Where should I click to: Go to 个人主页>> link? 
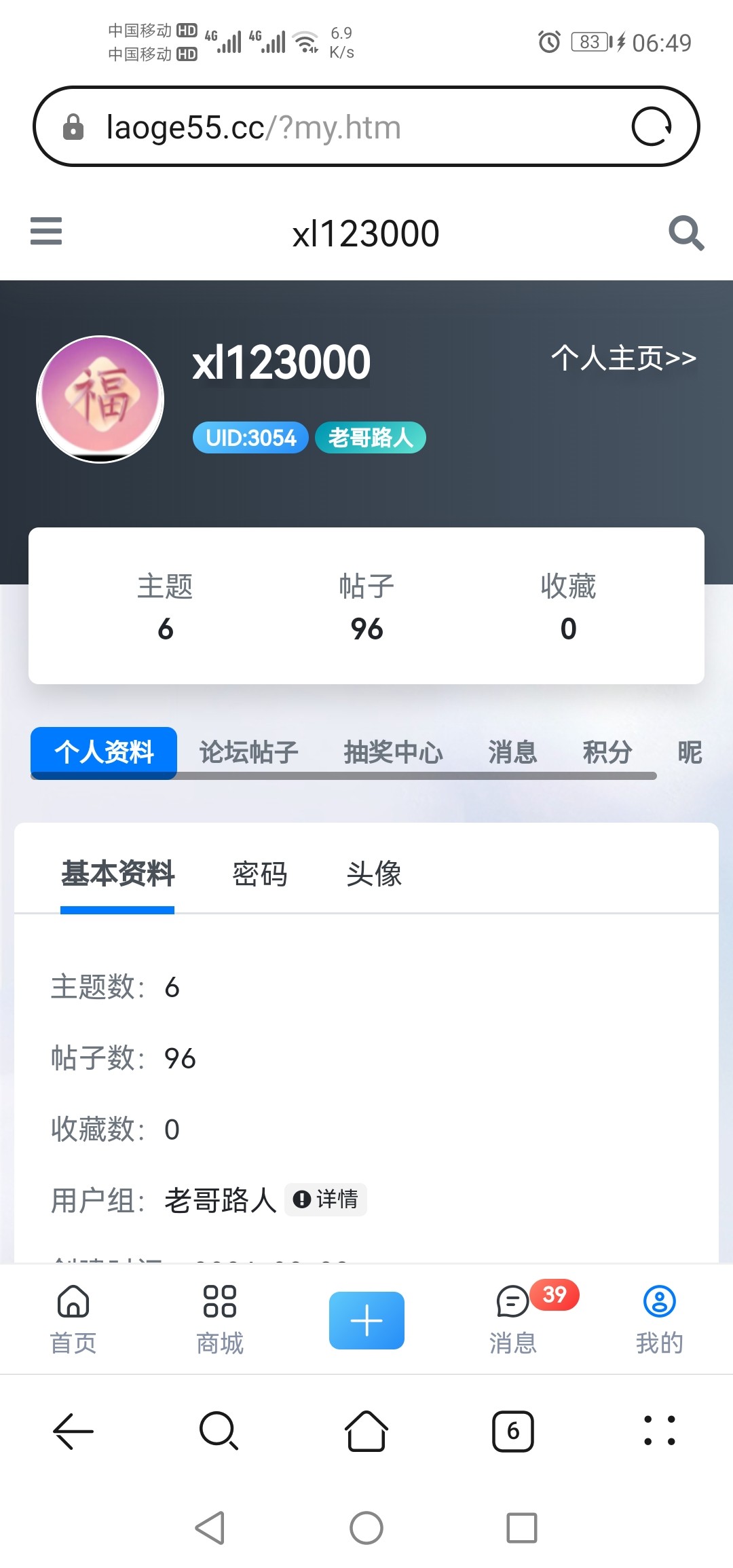624,358
